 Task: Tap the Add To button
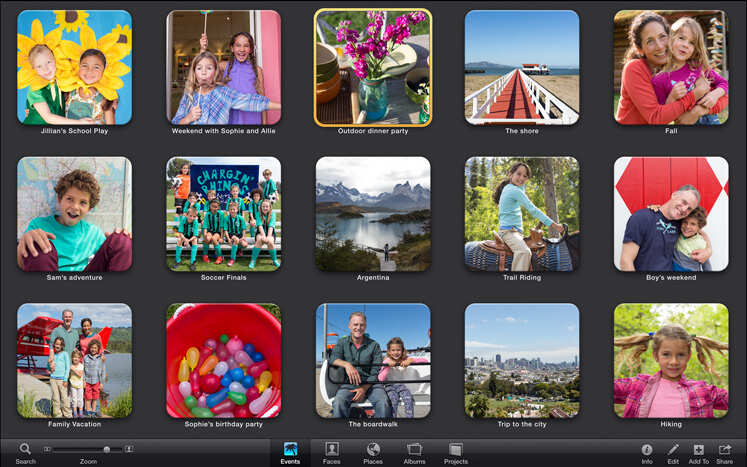click(x=698, y=452)
